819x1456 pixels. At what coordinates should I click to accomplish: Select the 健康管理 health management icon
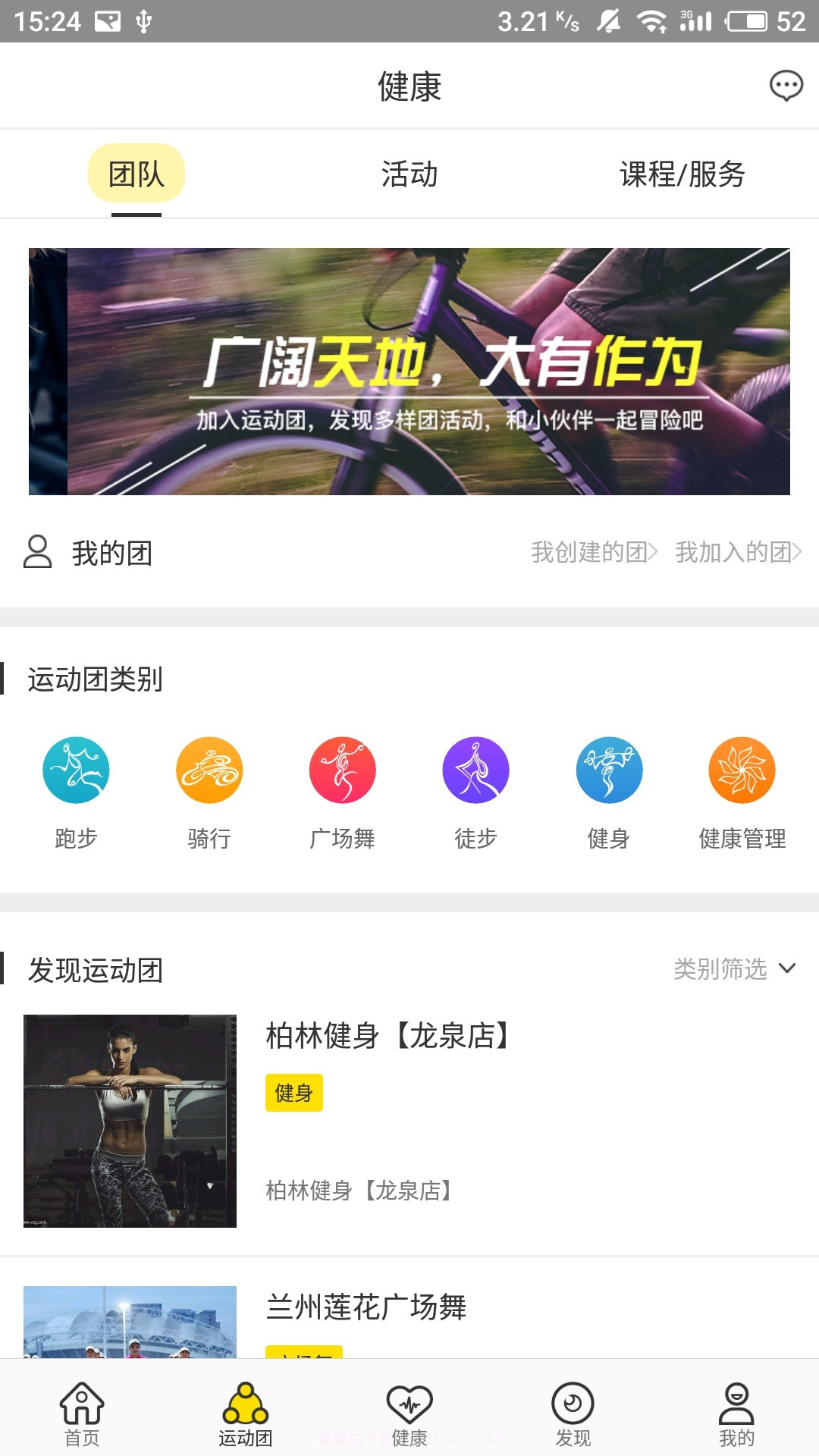(742, 769)
